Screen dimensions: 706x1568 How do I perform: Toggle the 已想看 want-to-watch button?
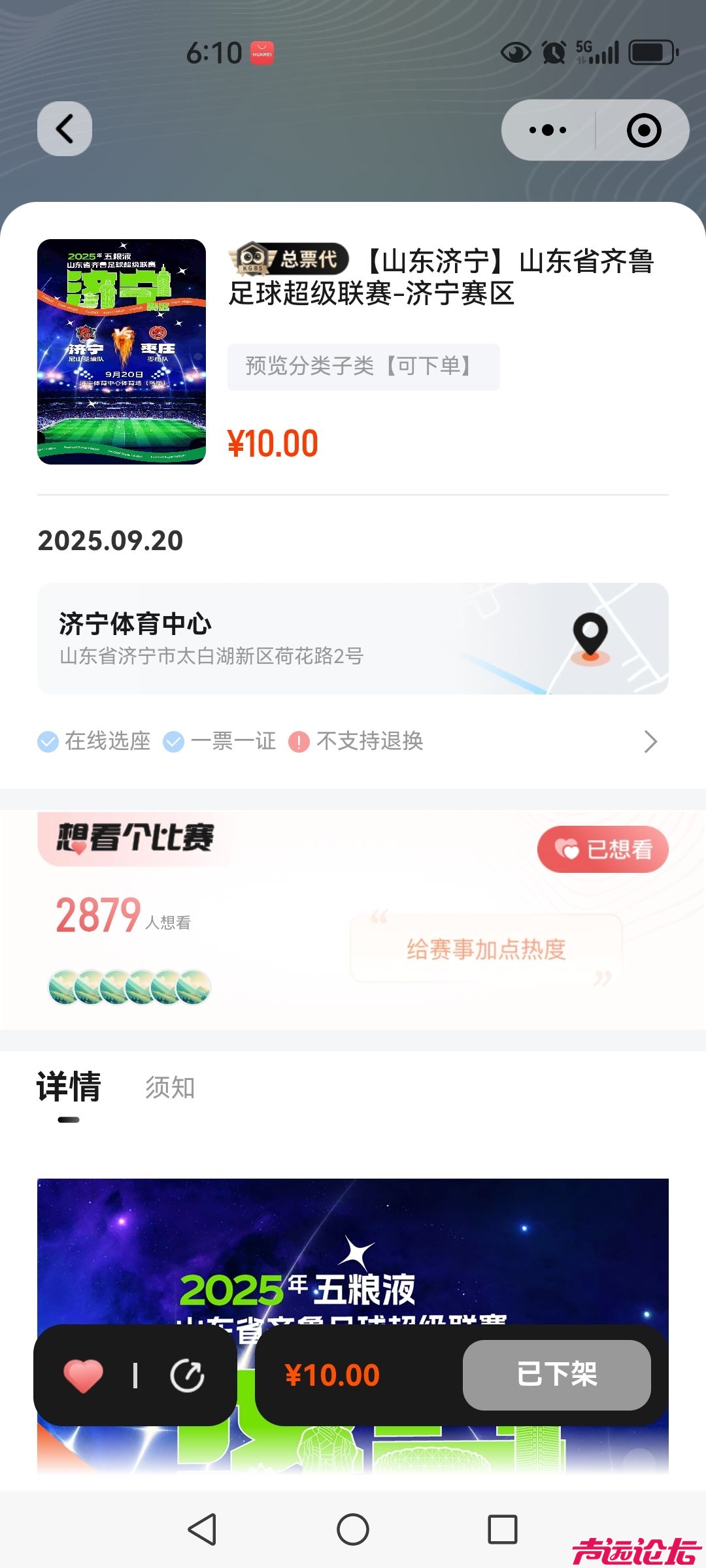pos(603,849)
